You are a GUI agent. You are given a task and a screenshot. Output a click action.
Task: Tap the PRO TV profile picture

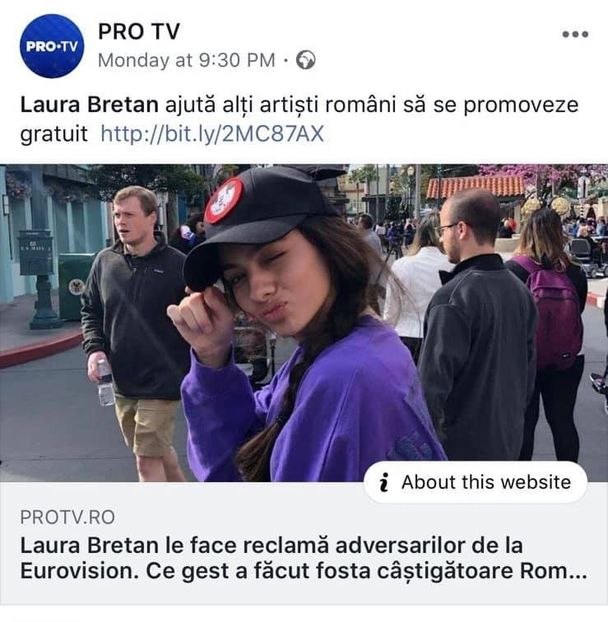(52, 46)
